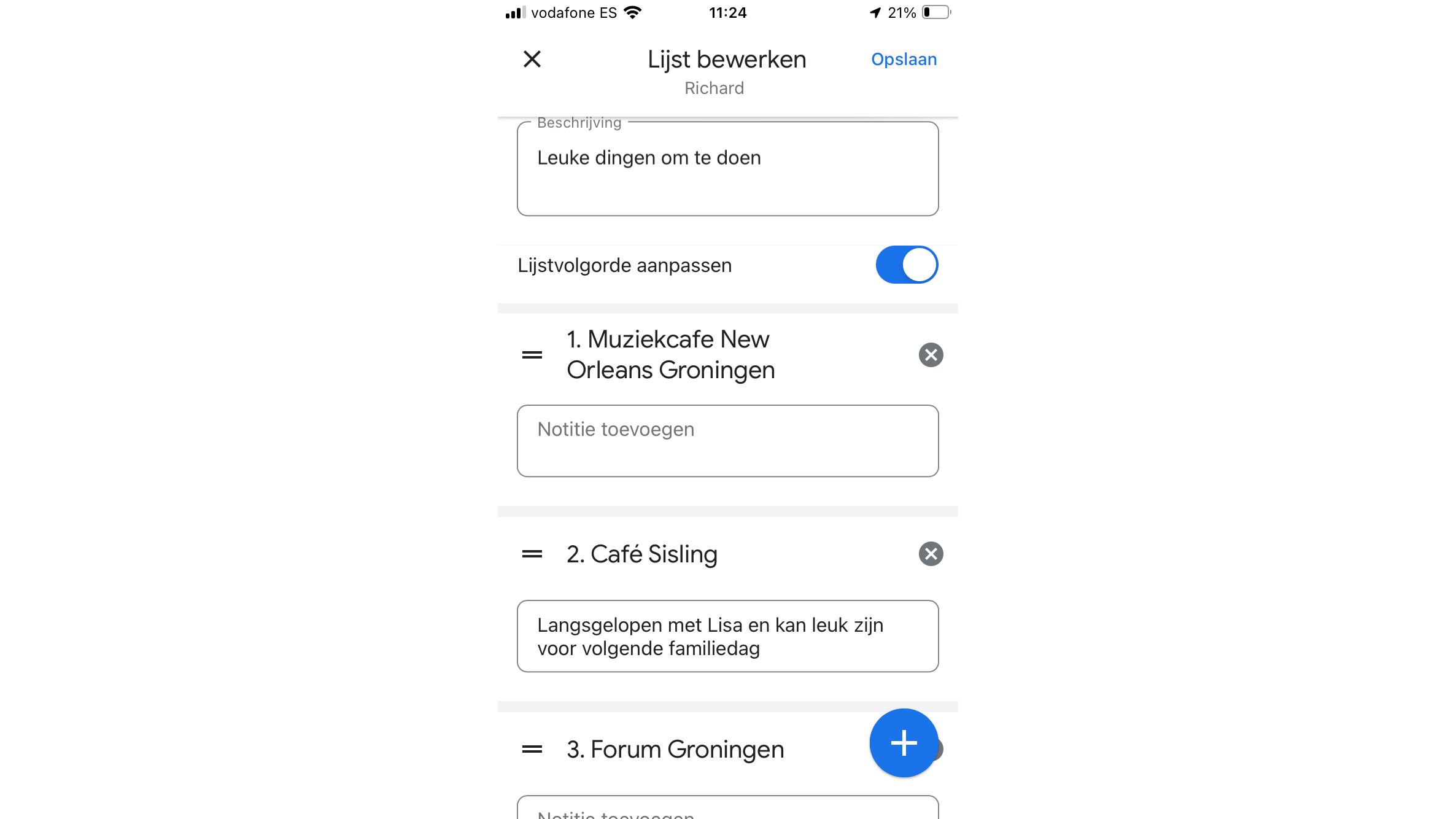Viewport: 1456px width, 819px height.
Task: Tap the blue plus button to add place
Action: (904, 743)
